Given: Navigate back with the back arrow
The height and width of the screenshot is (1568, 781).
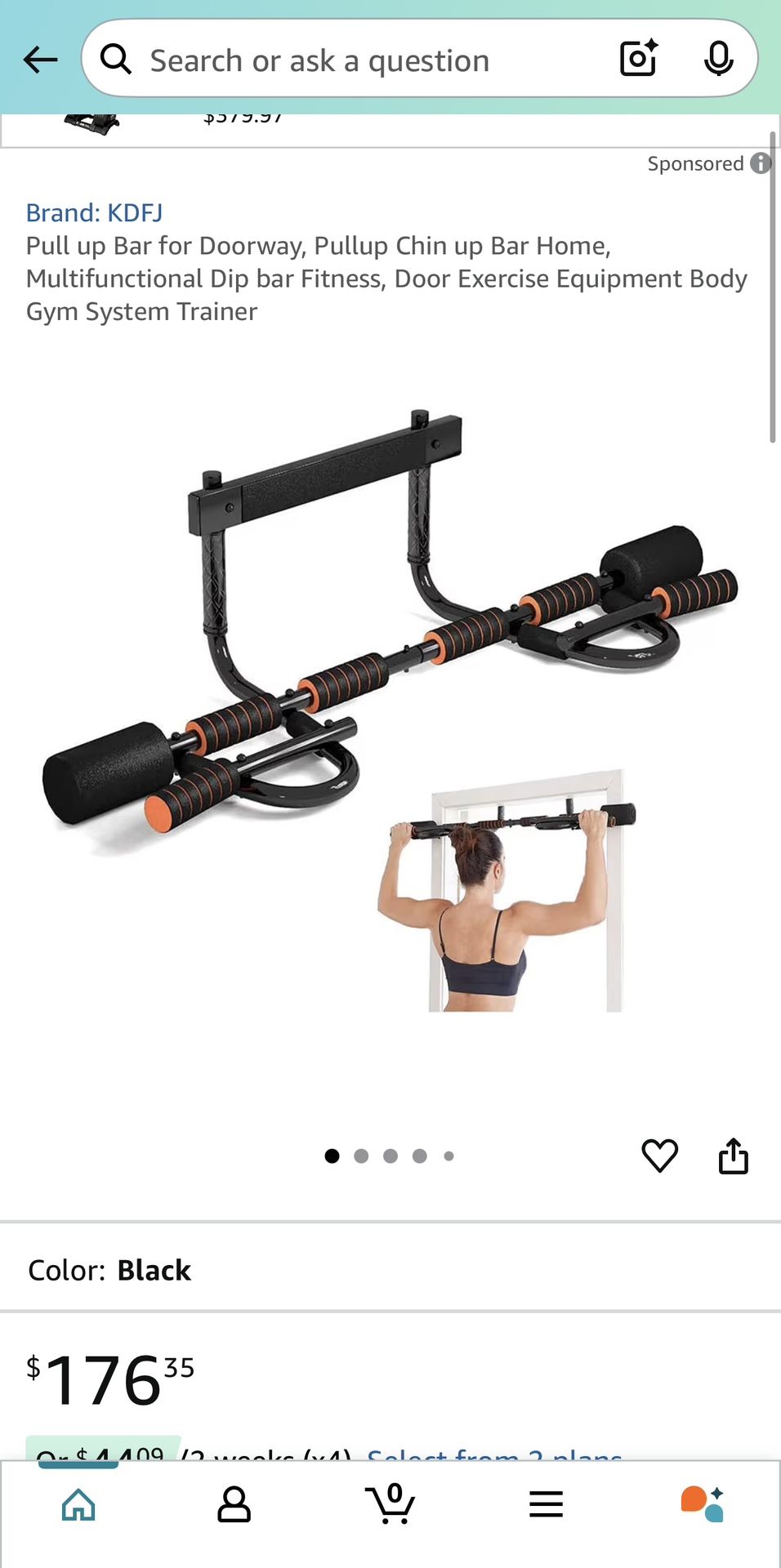Looking at the screenshot, I should coord(41,60).
